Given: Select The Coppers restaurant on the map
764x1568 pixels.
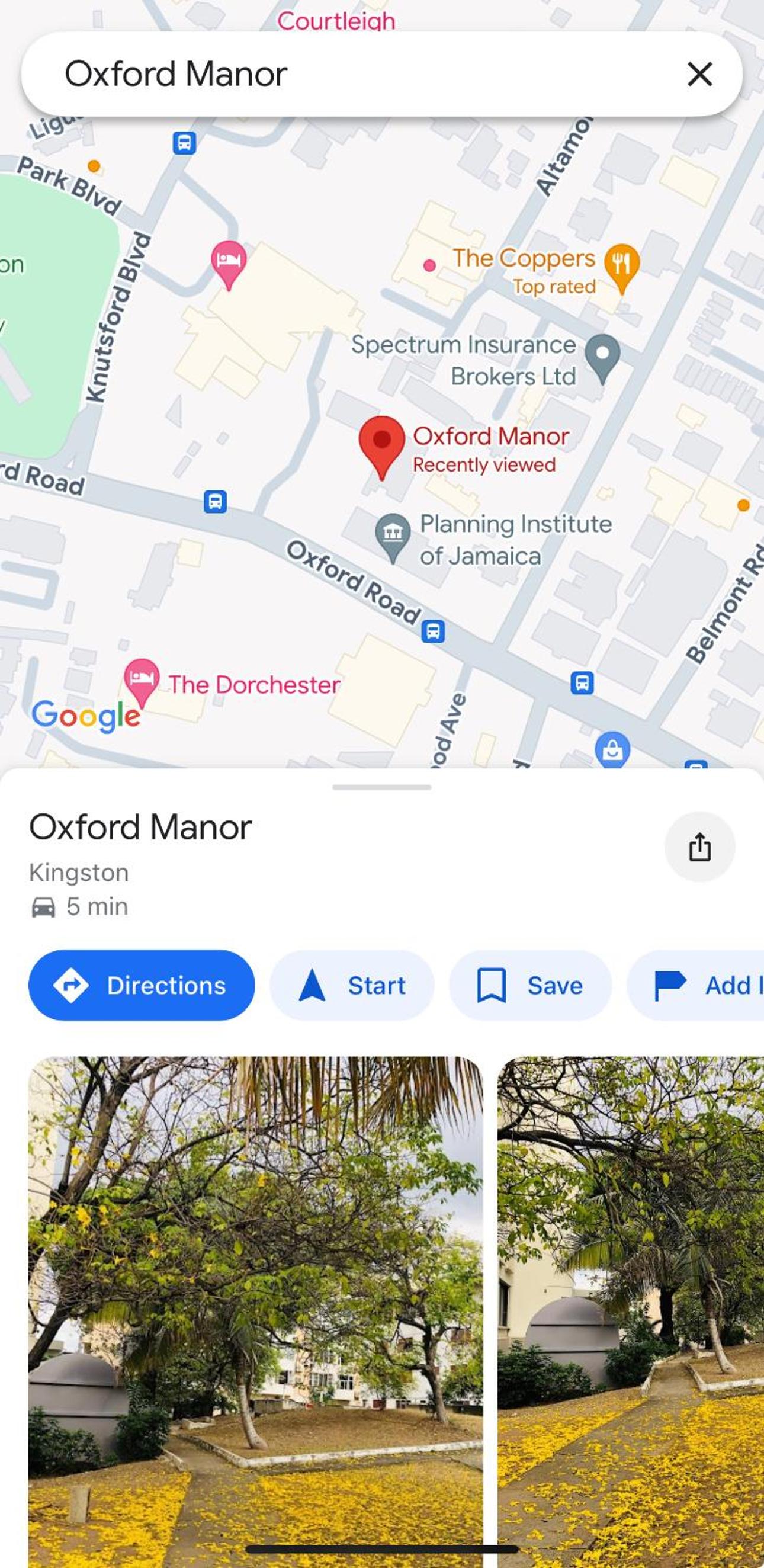Looking at the screenshot, I should 621,267.
